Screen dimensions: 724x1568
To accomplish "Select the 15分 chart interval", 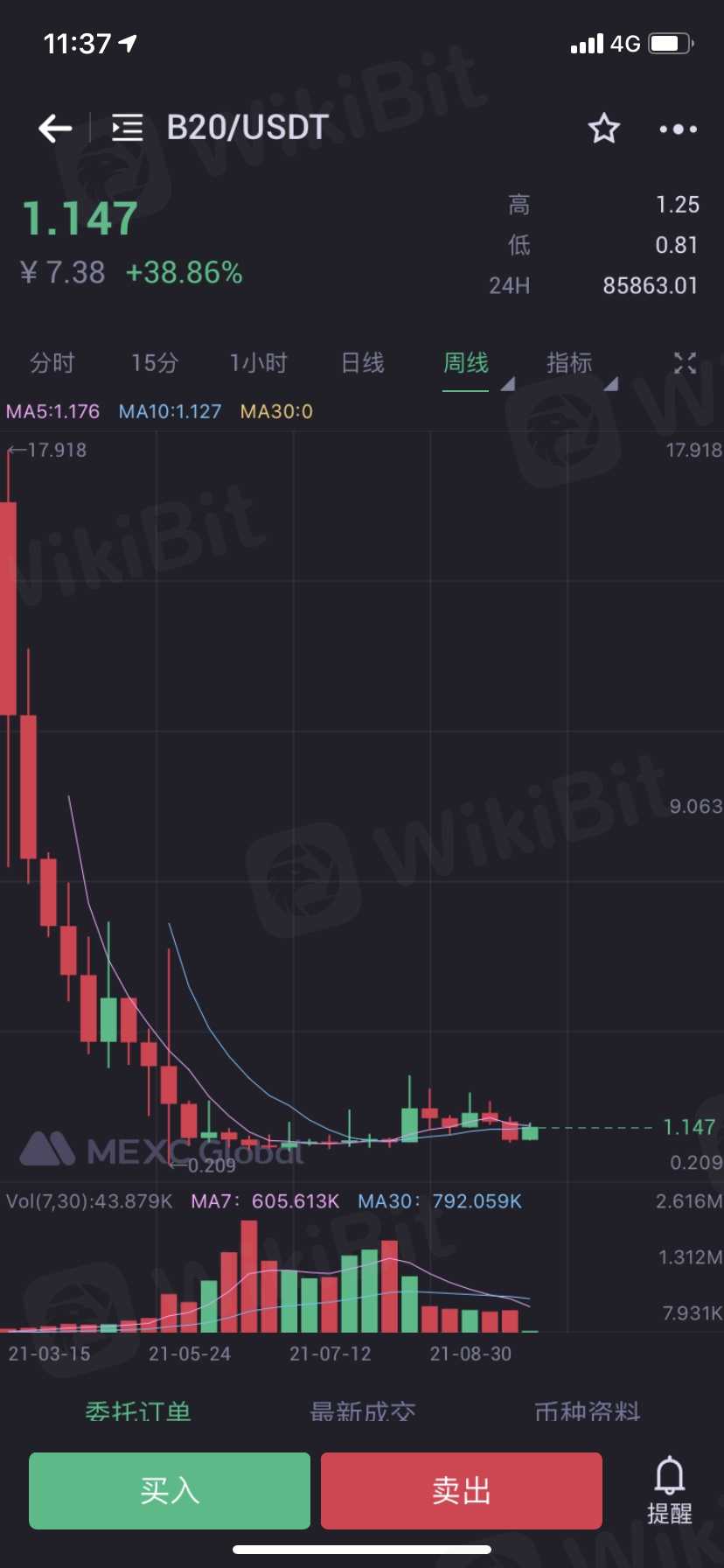I will click(155, 363).
